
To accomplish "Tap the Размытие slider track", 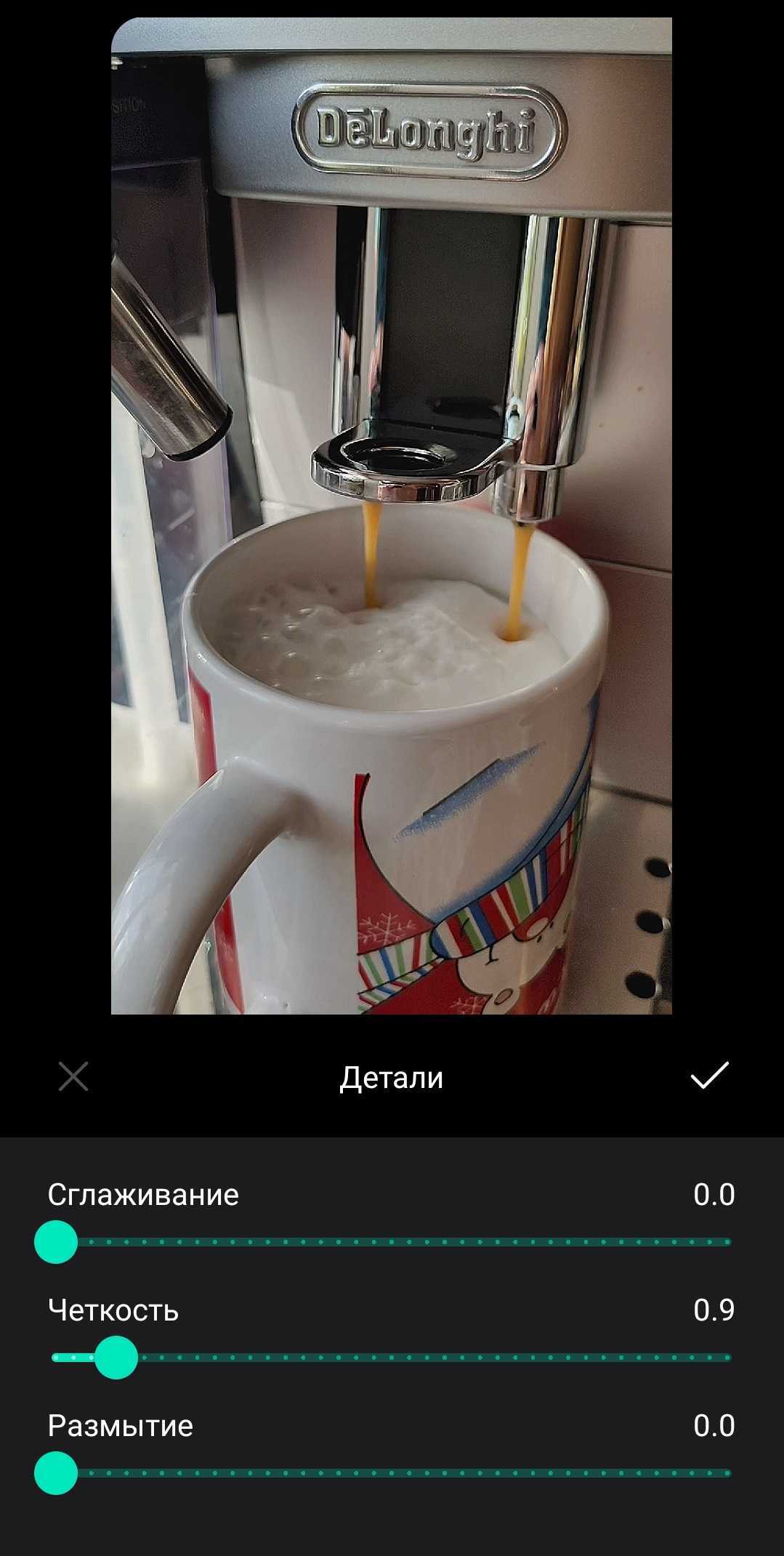I will tap(392, 1473).
